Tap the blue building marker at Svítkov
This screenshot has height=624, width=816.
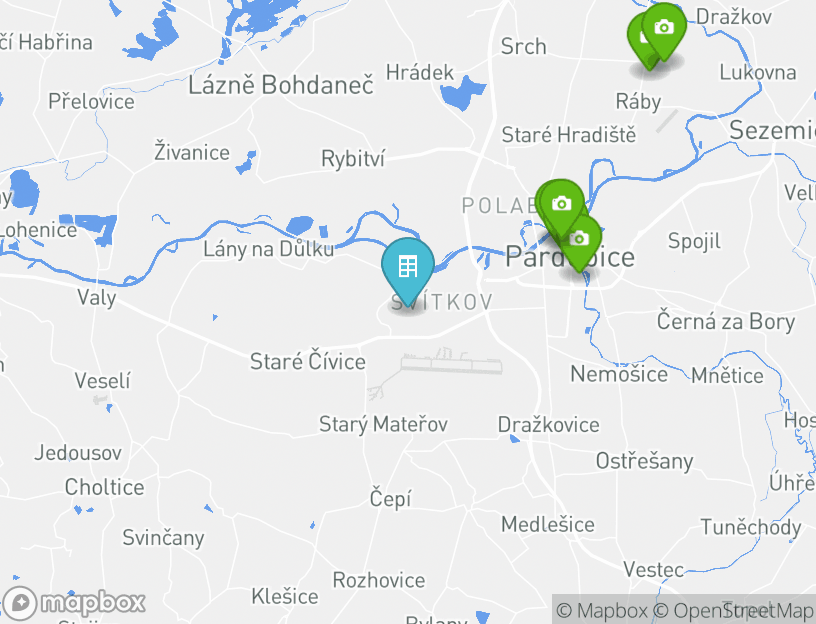point(407,267)
